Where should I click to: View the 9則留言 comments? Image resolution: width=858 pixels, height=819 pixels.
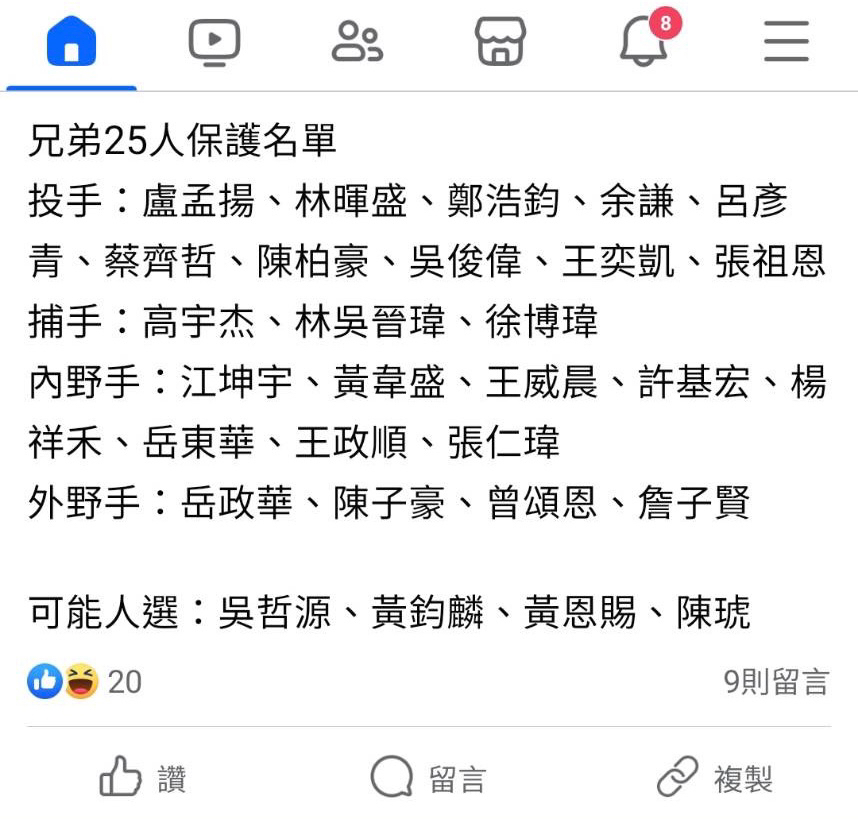coord(776,682)
